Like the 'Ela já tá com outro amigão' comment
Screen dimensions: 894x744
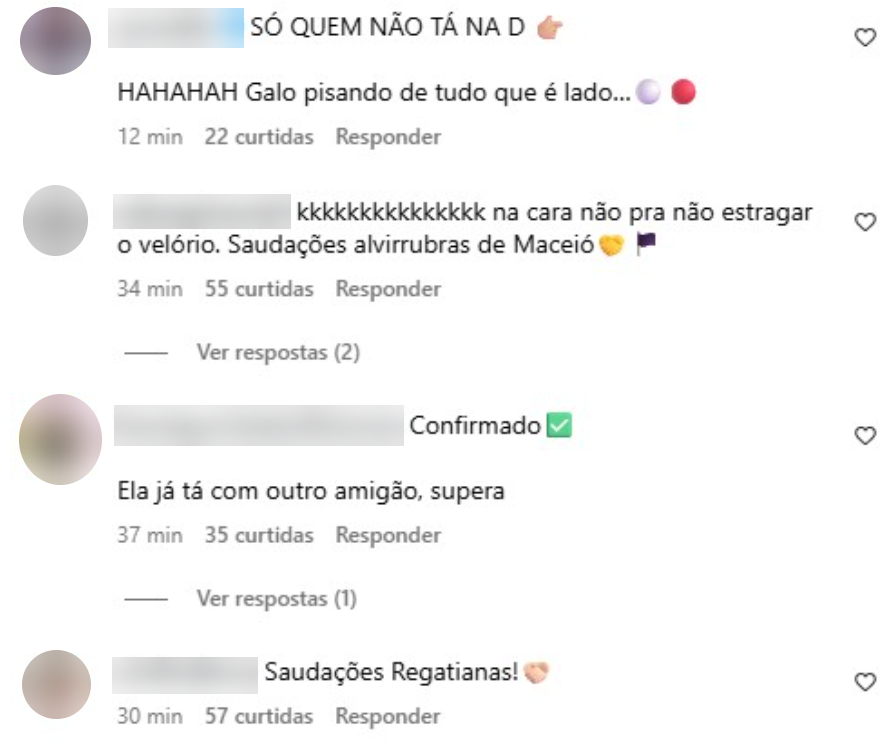point(865,435)
